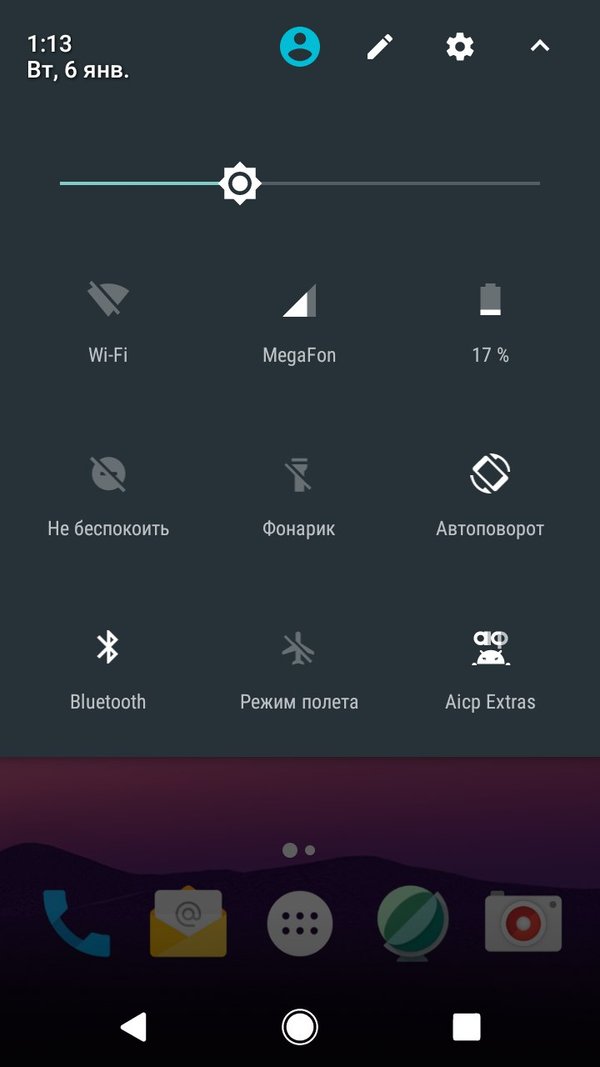Enable Режим полета airplane mode
Screen dimensions: 600x1067
click(299, 648)
